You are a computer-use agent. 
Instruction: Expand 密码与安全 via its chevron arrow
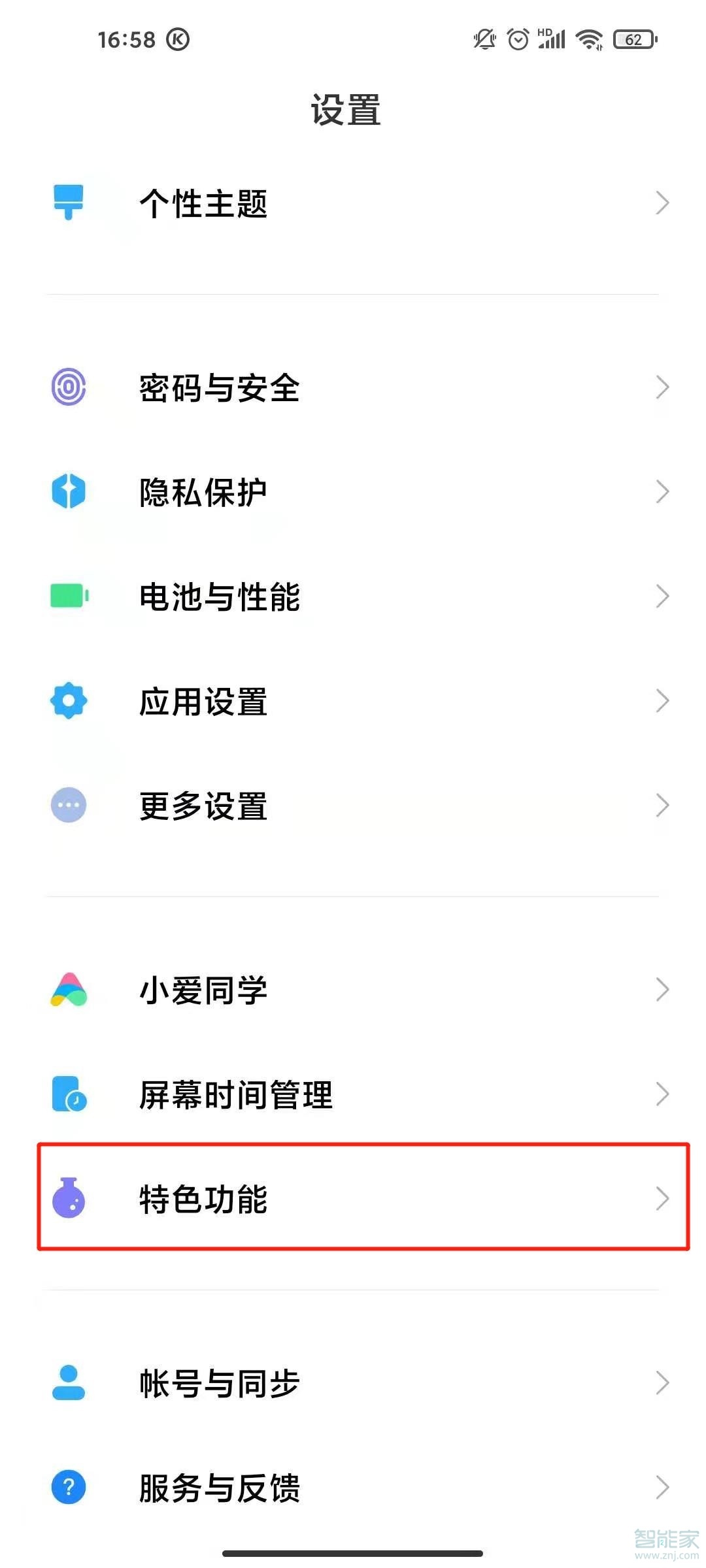tap(664, 387)
